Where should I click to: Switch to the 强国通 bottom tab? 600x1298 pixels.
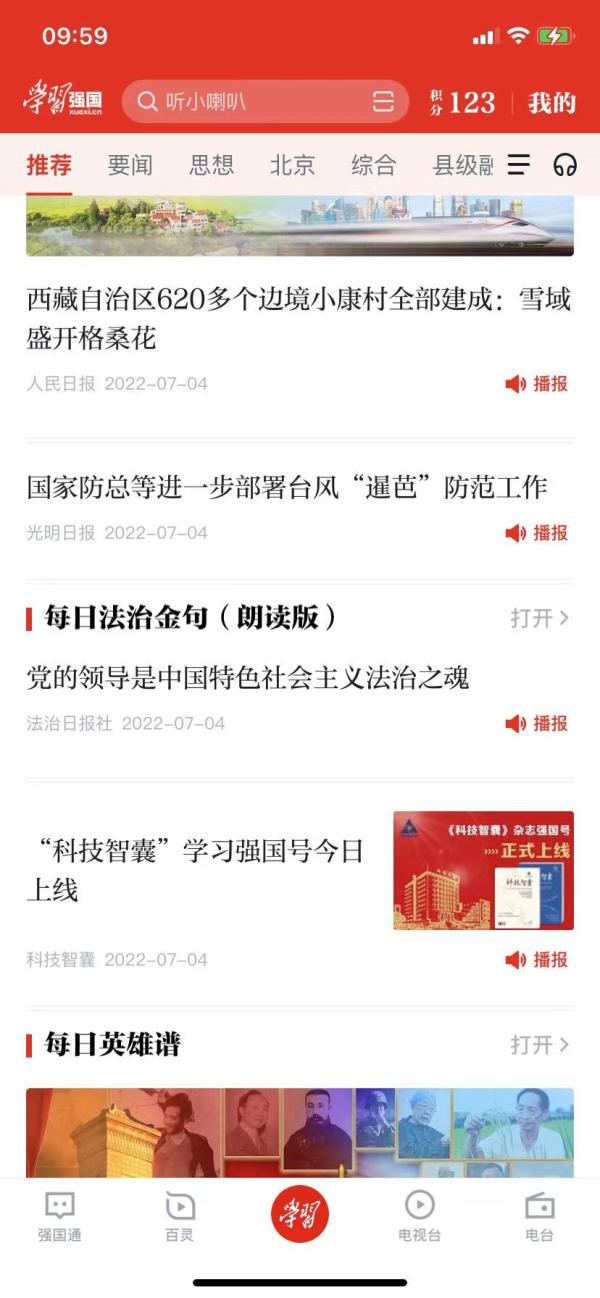(x=60, y=1216)
